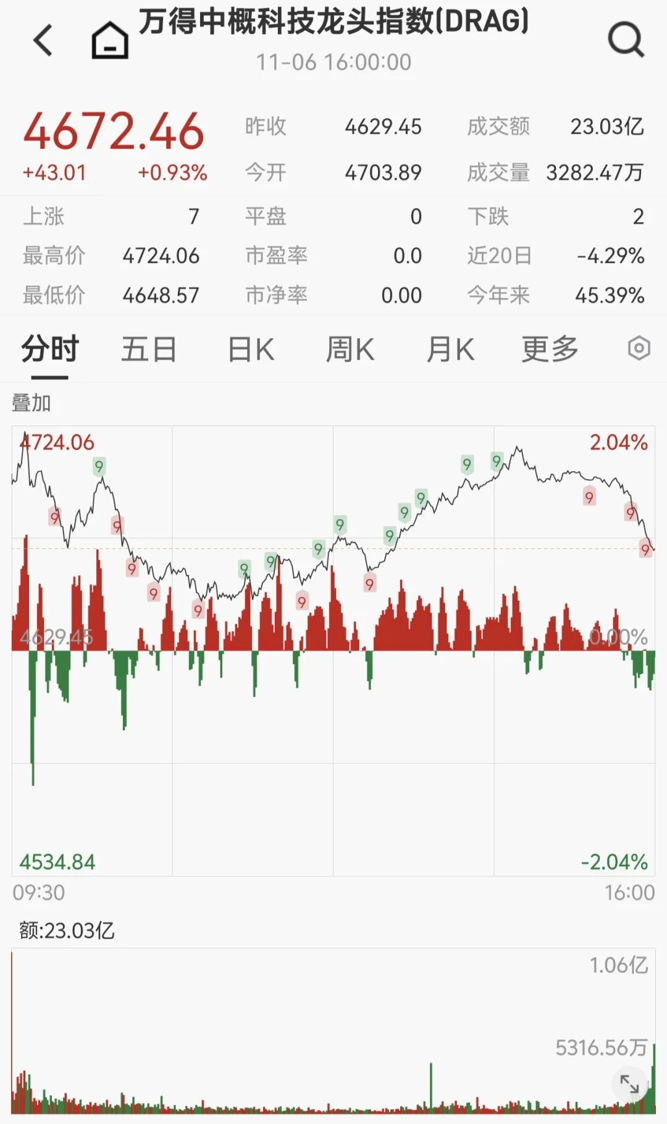Tap 叠加 to overlay another index
The width and height of the screenshot is (667, 1124).
point(31,404)
